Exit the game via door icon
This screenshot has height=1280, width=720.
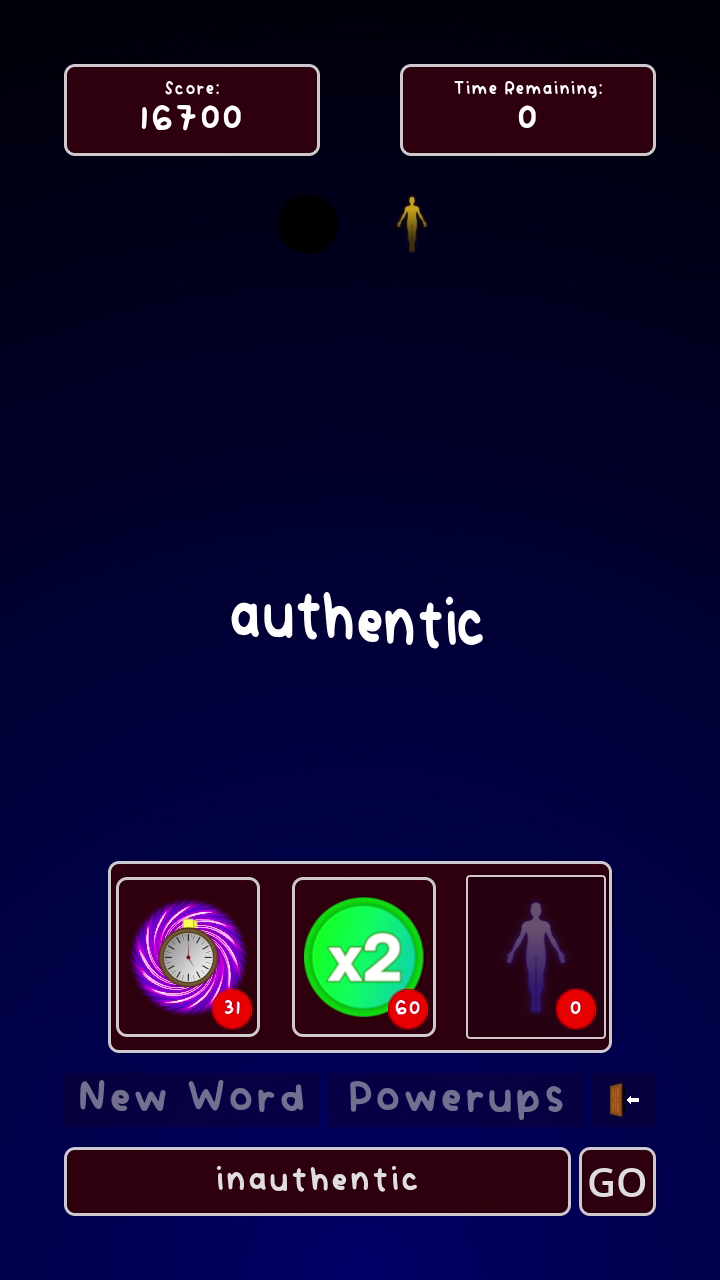[624, 1099]
